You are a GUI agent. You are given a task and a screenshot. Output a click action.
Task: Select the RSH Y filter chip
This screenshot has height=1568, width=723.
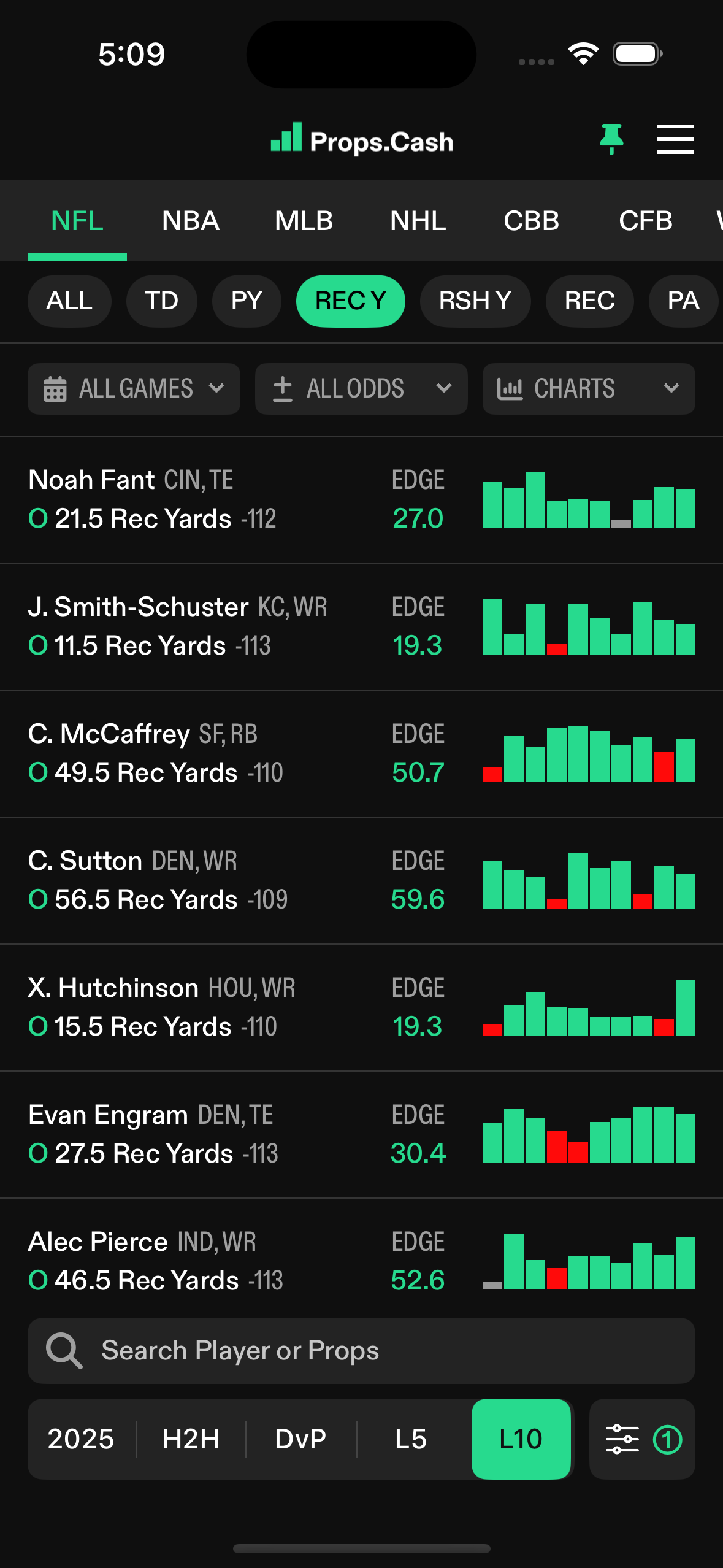pos(475,301)
